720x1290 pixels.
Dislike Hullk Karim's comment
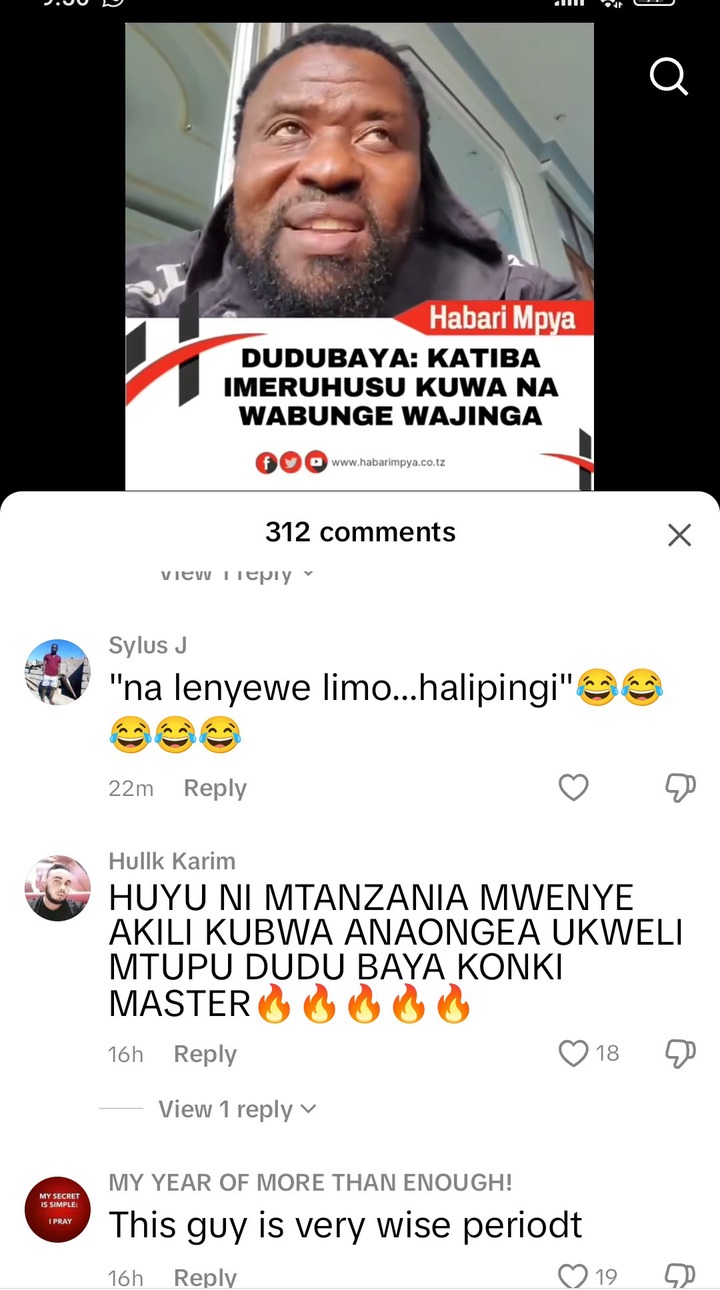coord(680,1053)
